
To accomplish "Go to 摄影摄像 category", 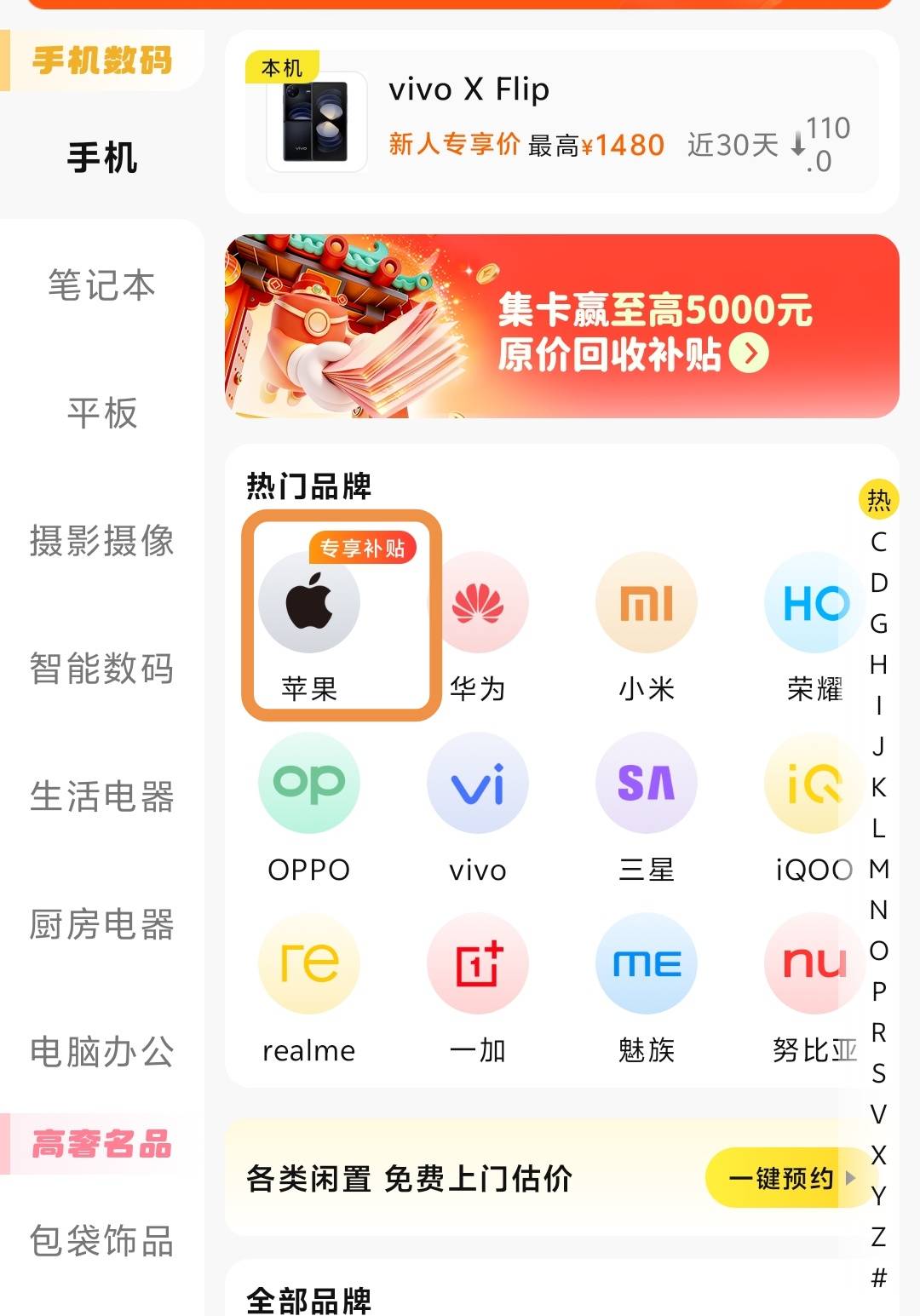I will 102,540.
